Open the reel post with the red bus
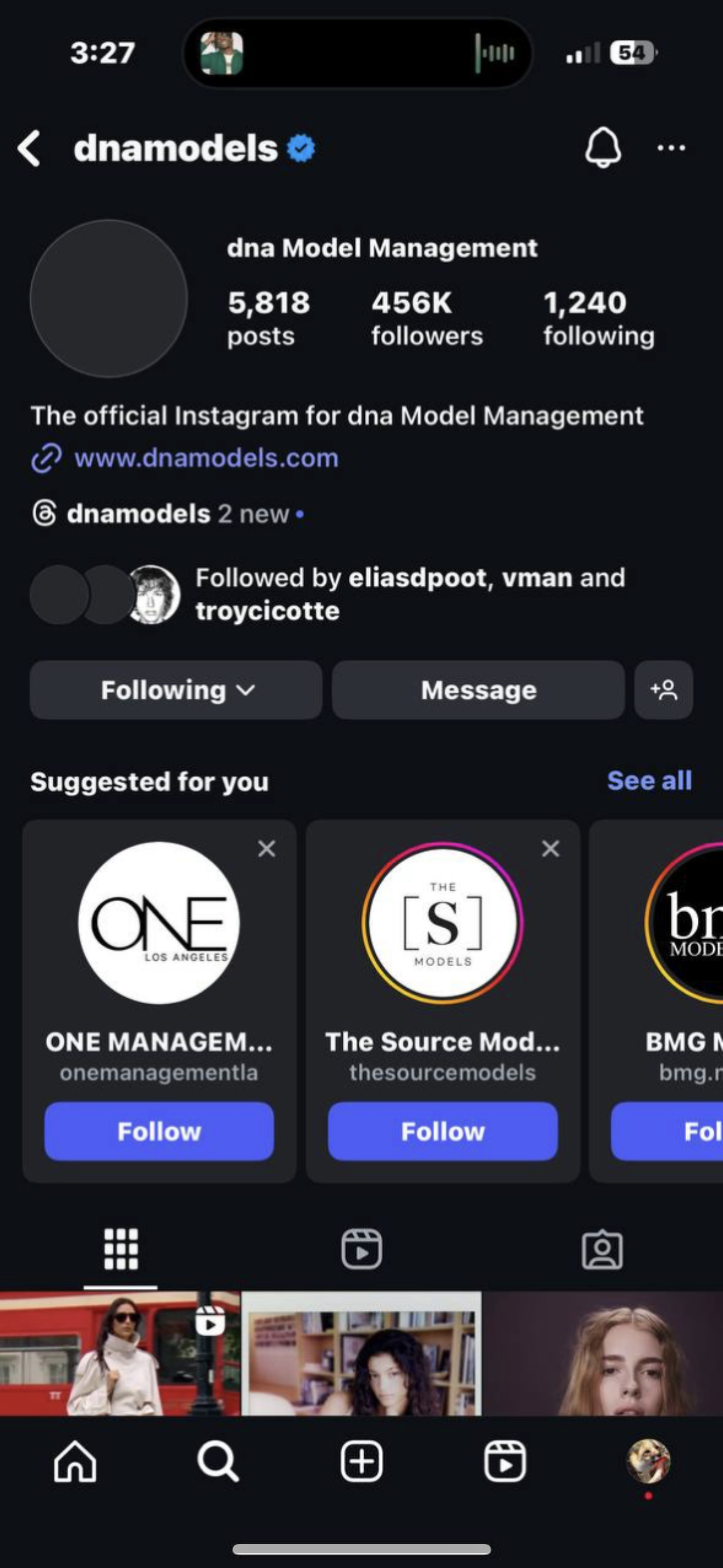The image size is (723, 1568). point(120,1353)
